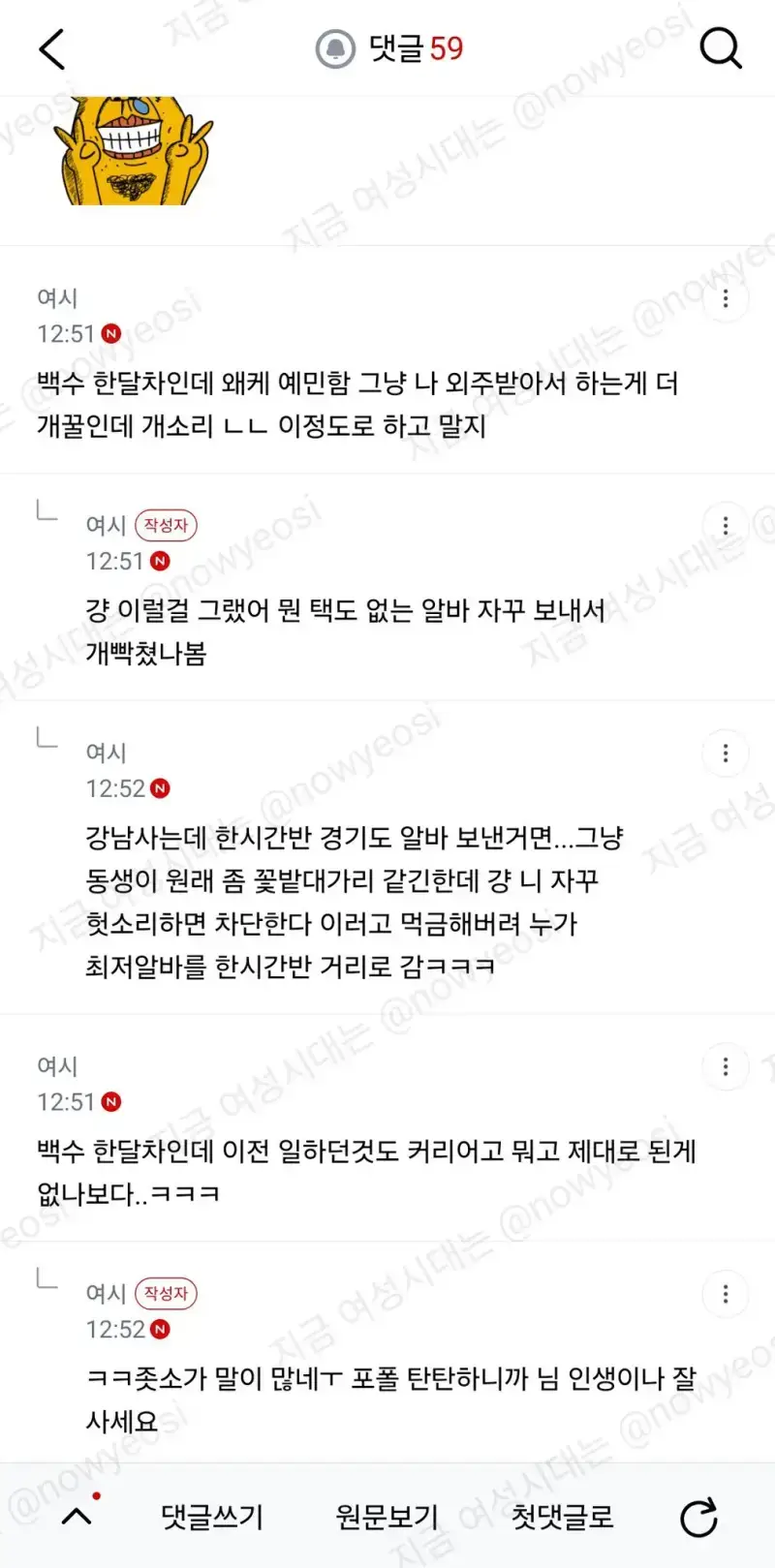This screenshot has width=775, height=1568.
Task: Jump to first comment with 첫댓글로
Action: 563,1517
